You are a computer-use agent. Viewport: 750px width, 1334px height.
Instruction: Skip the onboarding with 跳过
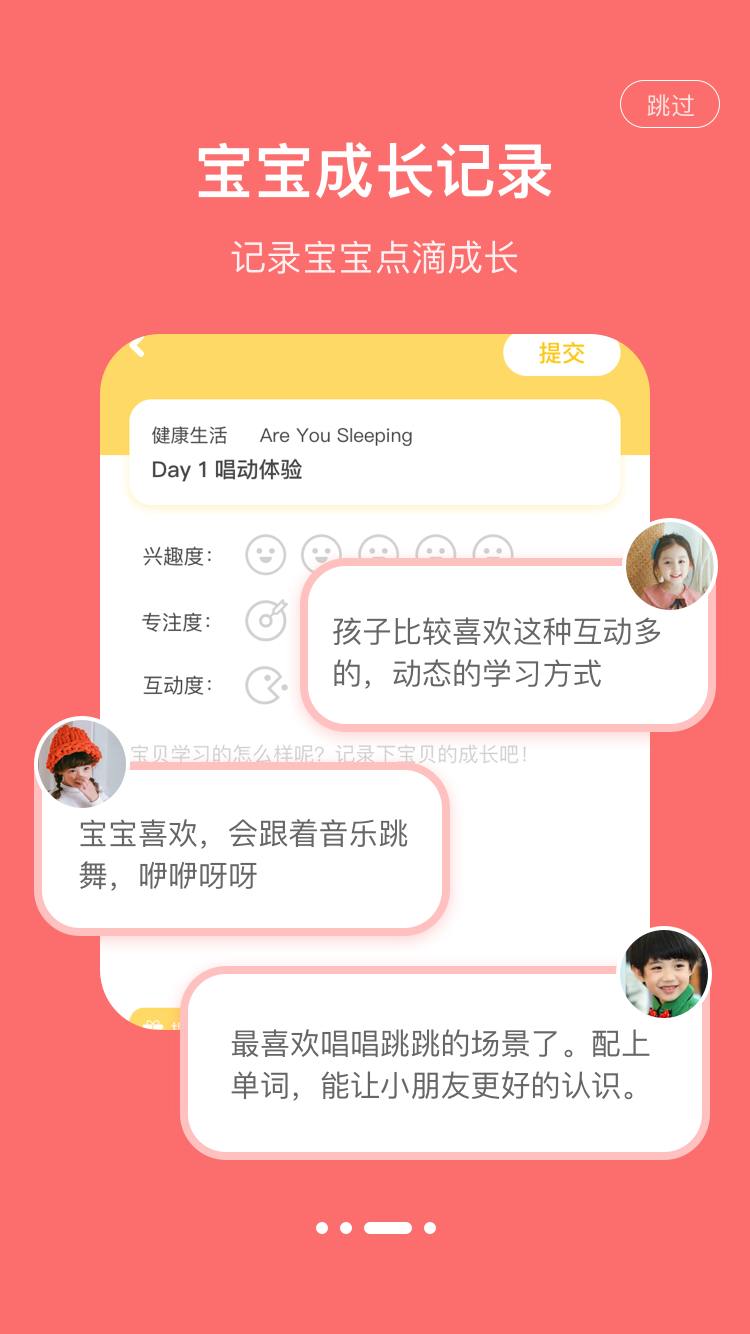click(x=669, y=104)
